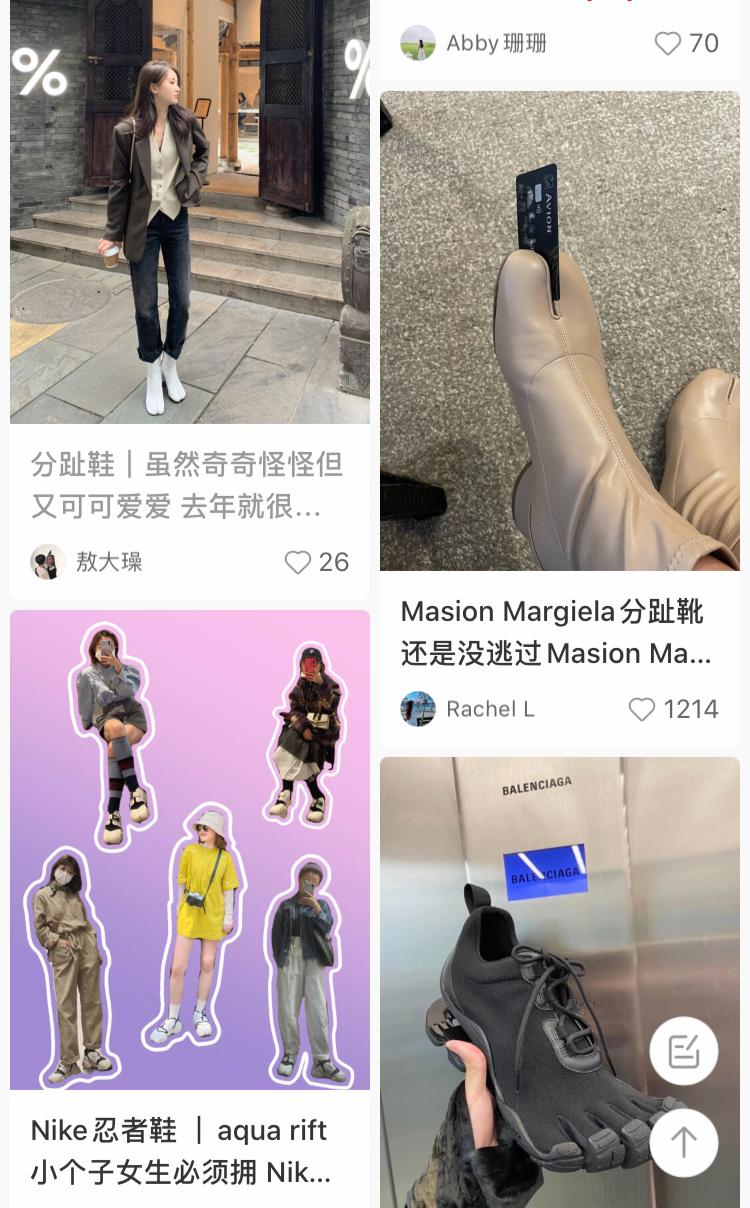This screenshot has height=1208, width=750.
Task: Tap the floating write-note button
Action: point(684,1051)
